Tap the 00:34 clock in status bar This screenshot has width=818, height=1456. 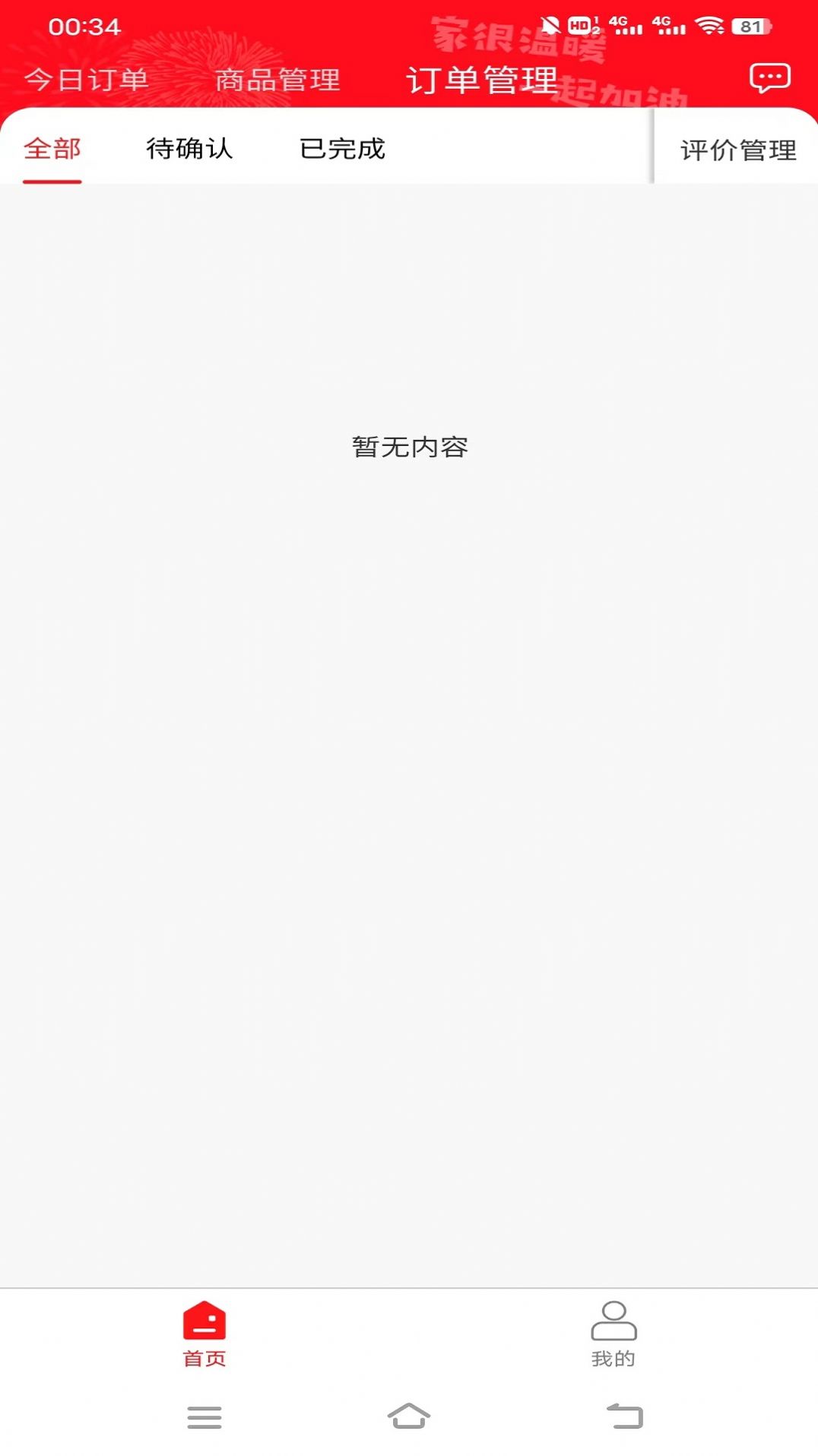click(x=86, y=24)
